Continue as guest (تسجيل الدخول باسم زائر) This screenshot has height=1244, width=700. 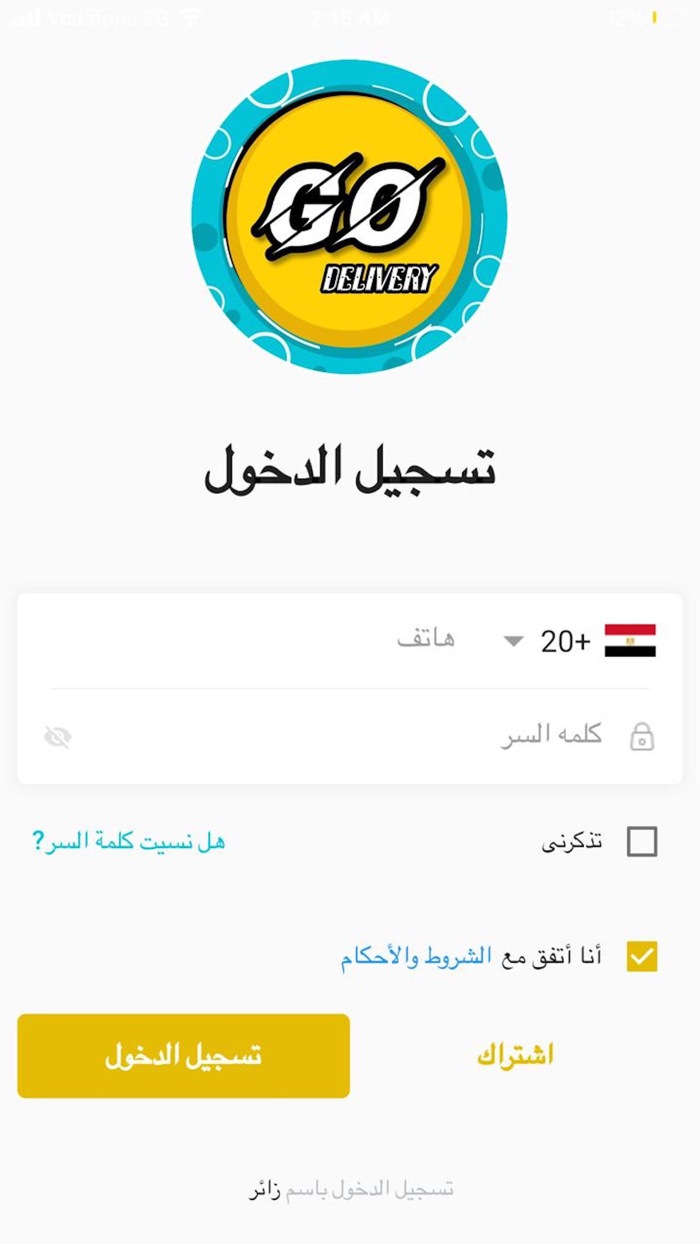pyautogui.click(x=351, y=1189)
